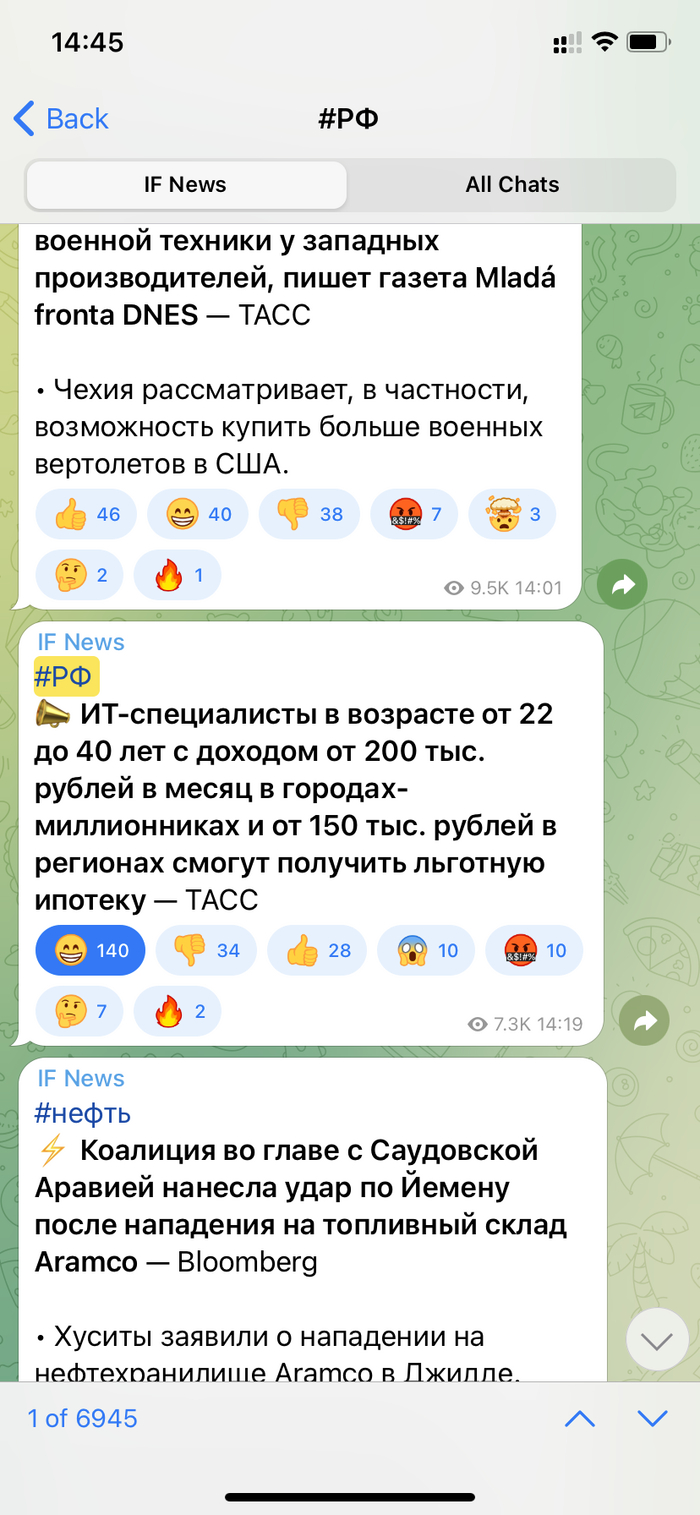Tap fire reaction with count 2
The height and width of the screenshot is (1515, 700).
177,1011
